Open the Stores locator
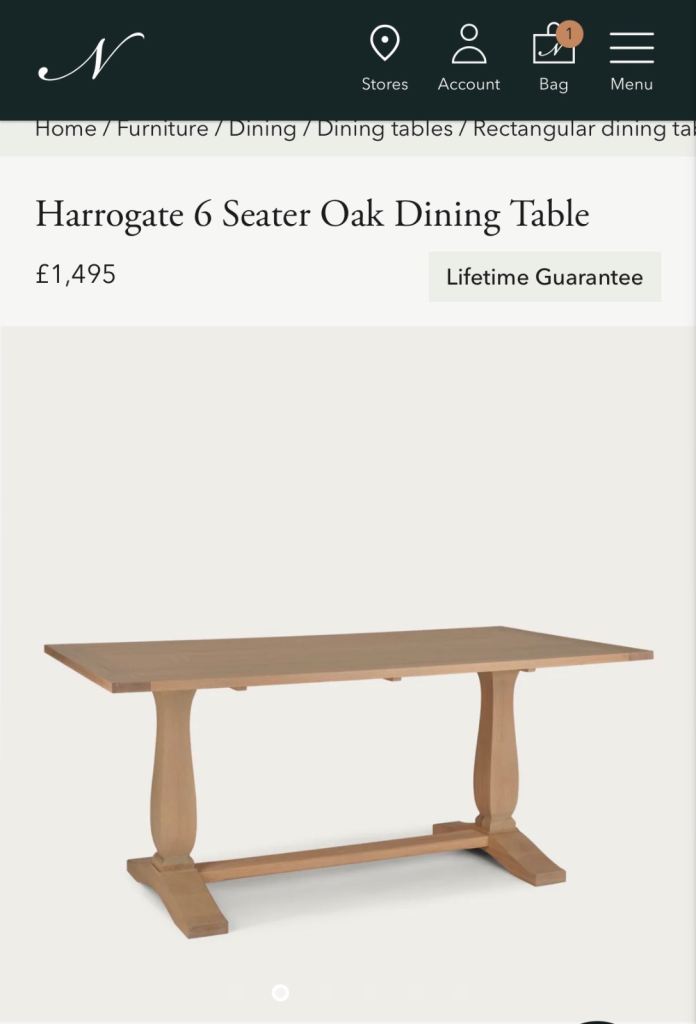Viewport: 696px width, 1024px height. pyautogui.click(x=385, y=60)
